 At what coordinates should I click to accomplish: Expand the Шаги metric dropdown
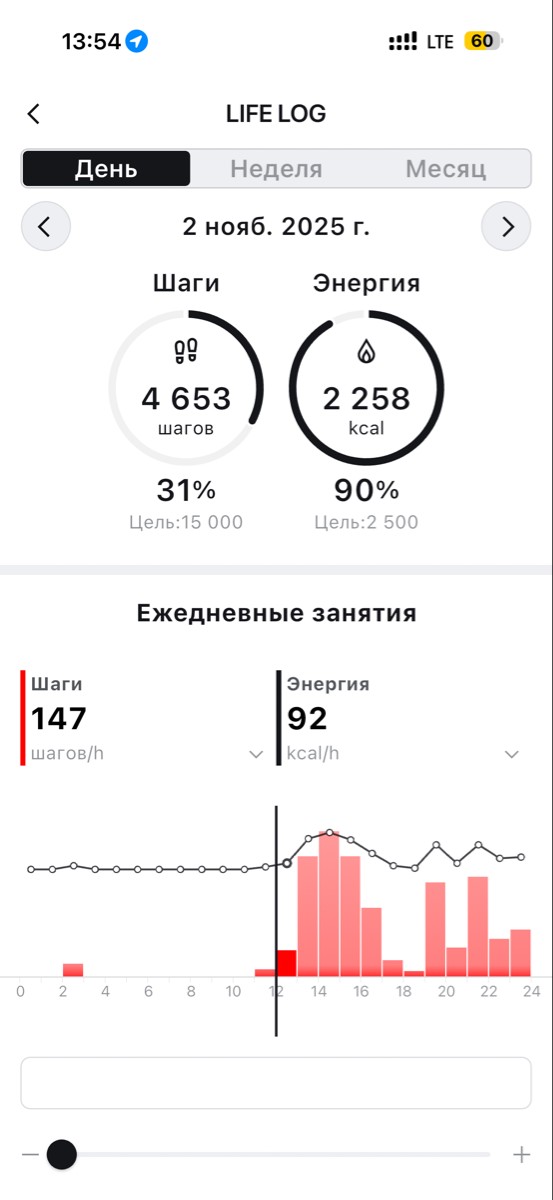pos(256,754)
